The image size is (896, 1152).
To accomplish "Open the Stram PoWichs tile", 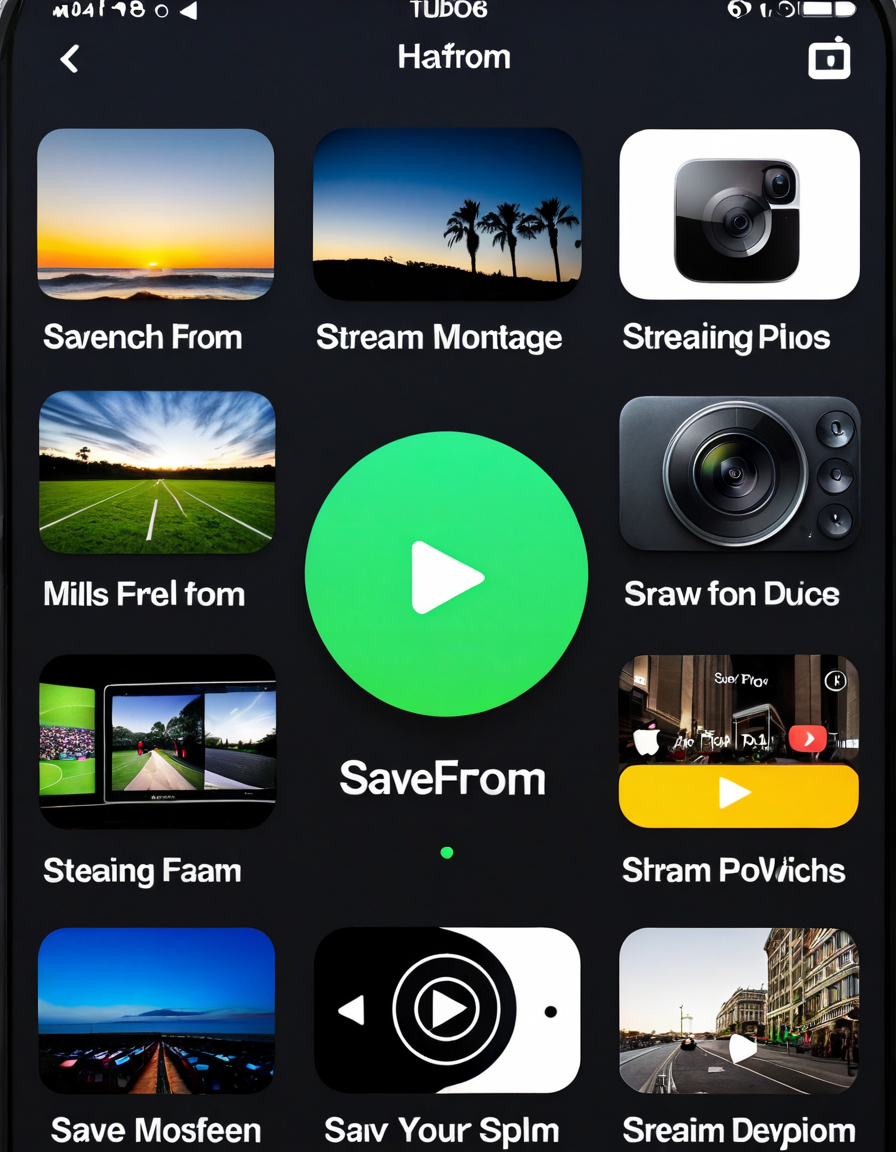I will pyautogui.click(x=739, y=741).
